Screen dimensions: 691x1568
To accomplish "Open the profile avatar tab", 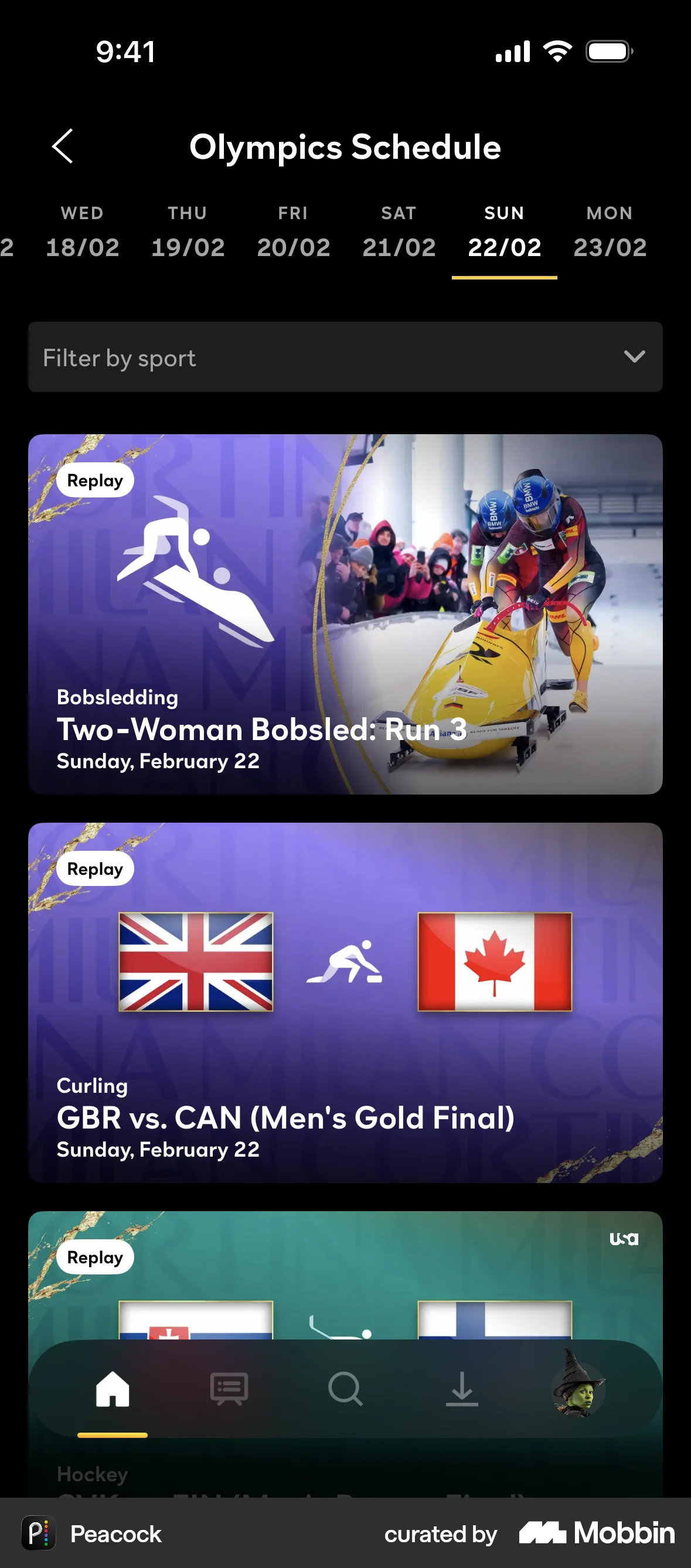I will 578,1389.
